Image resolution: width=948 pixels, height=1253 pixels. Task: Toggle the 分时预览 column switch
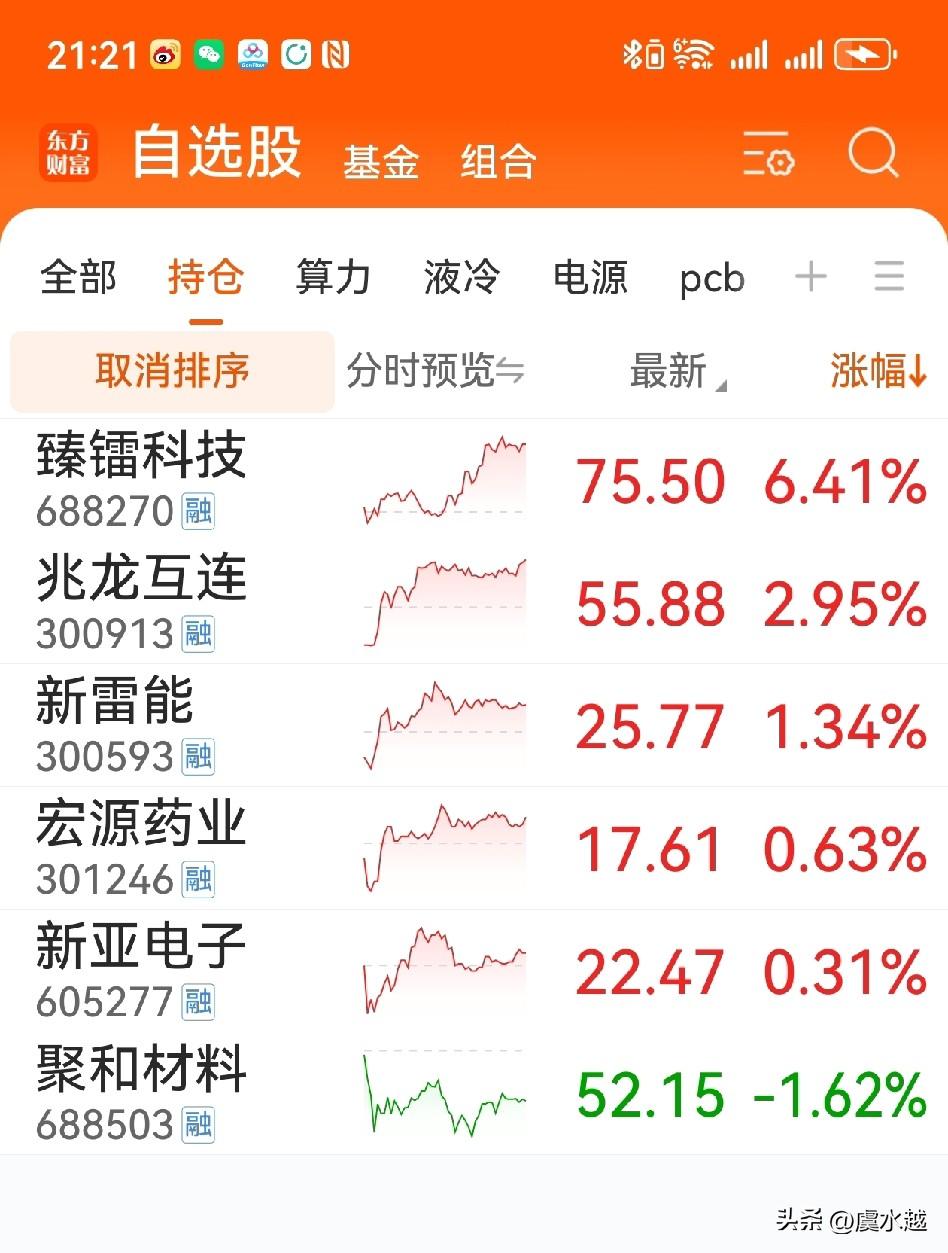[435, 372]
